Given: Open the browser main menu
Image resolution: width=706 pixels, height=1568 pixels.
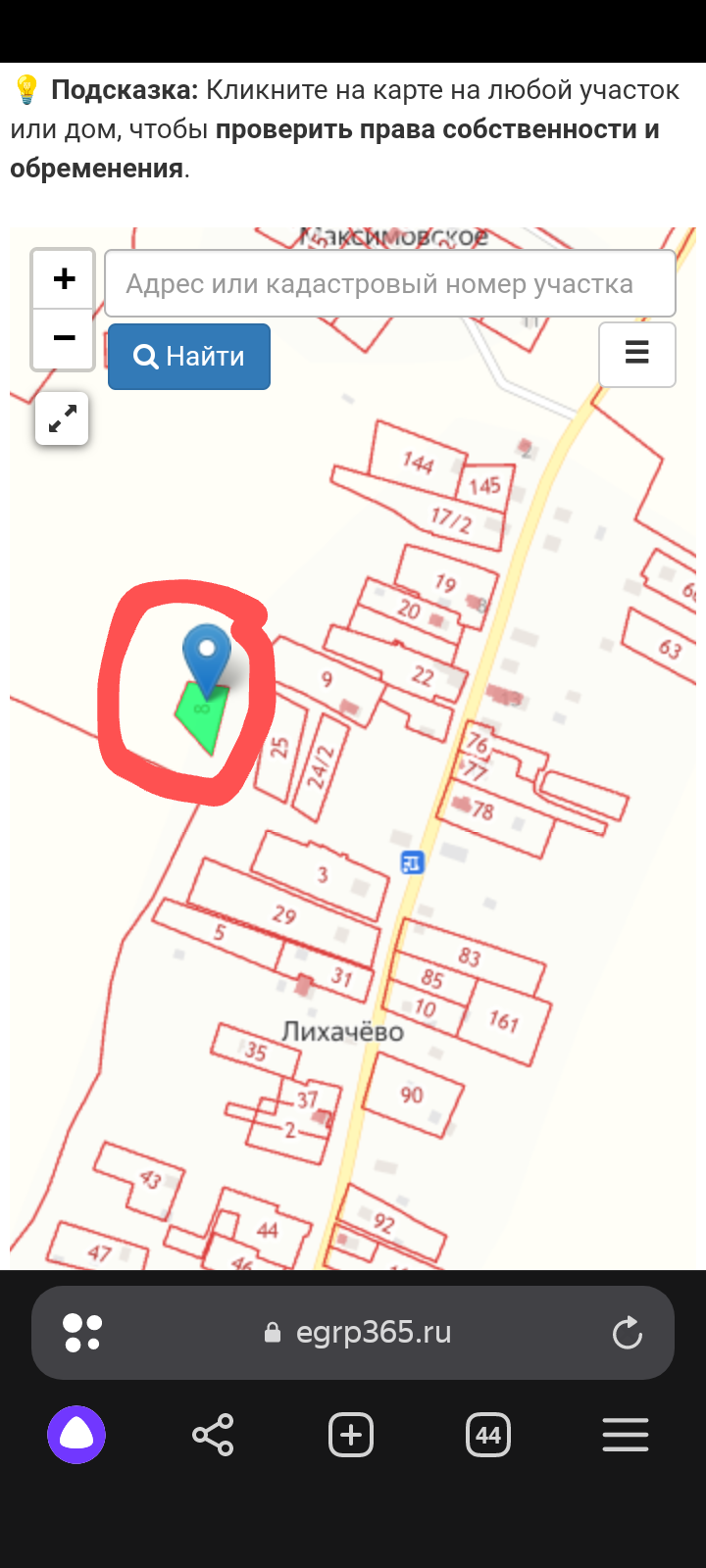Looking at the screenshot, I should tap(626, 1436).
